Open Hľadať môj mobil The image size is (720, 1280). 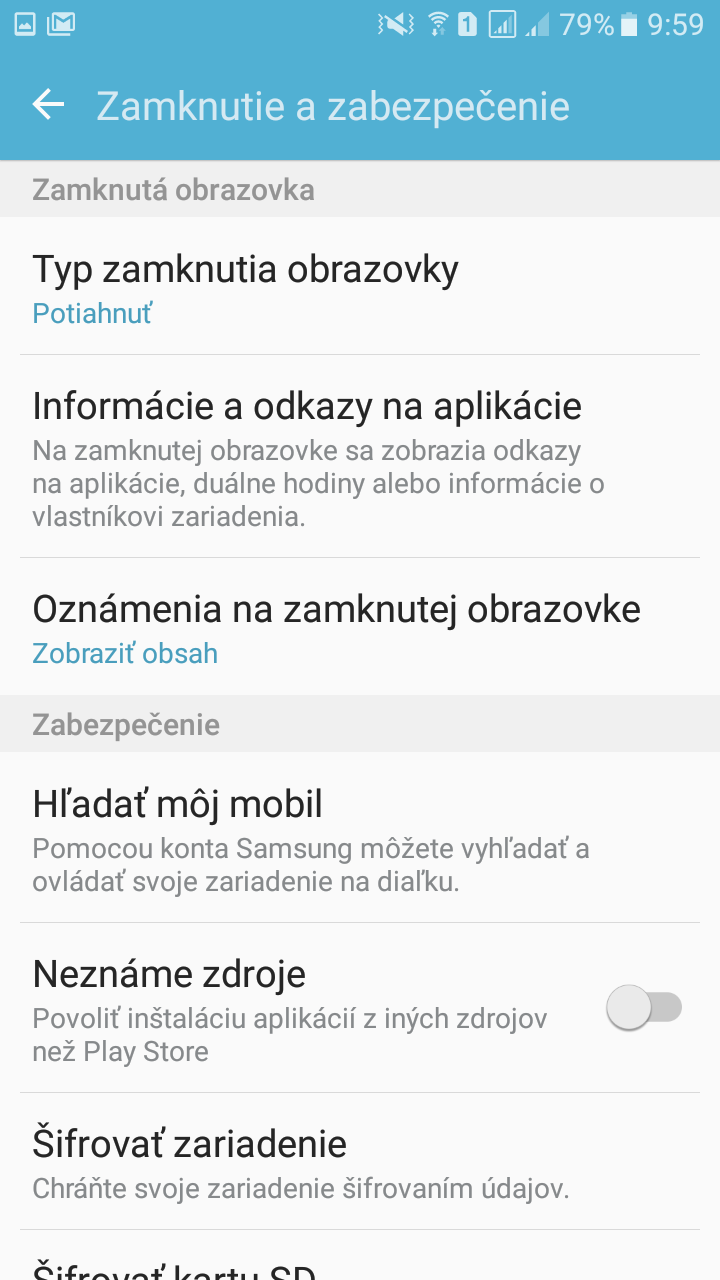pos(360,837)
